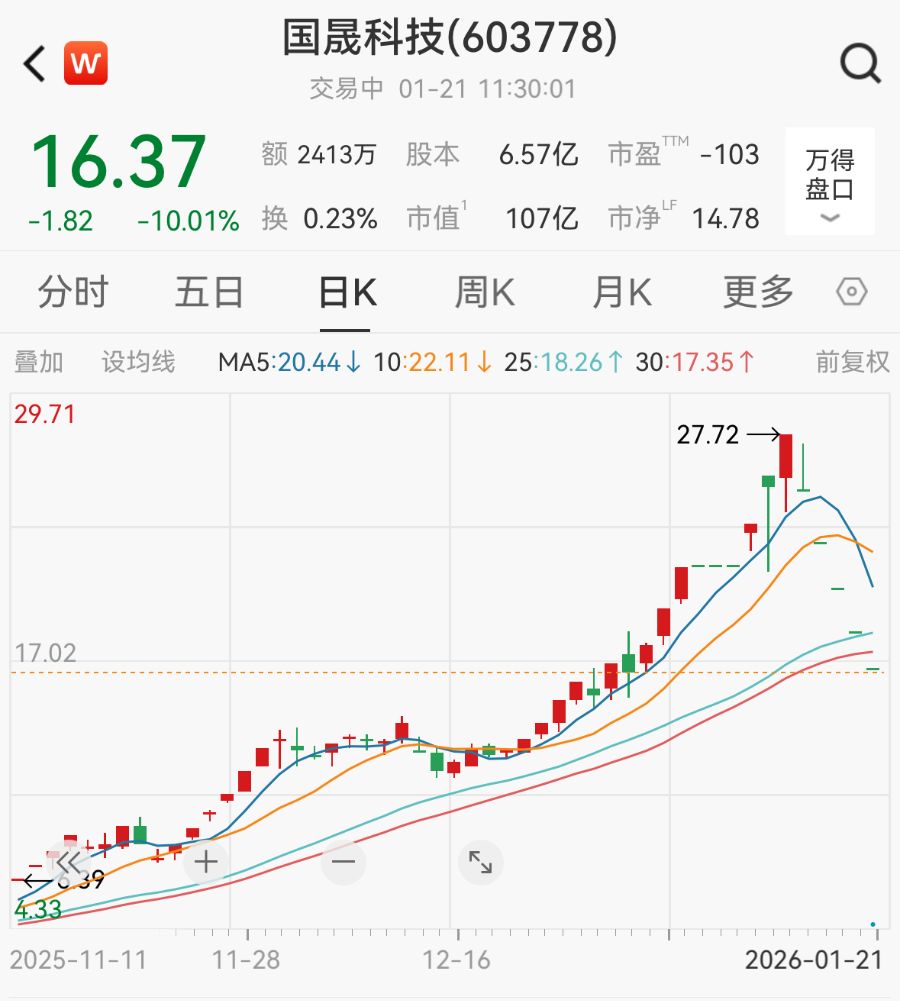Image resolution: width=900 pixels, height=1001 pixels.
Task: Switch to the 分时 tab
Action: click(72, 293)
